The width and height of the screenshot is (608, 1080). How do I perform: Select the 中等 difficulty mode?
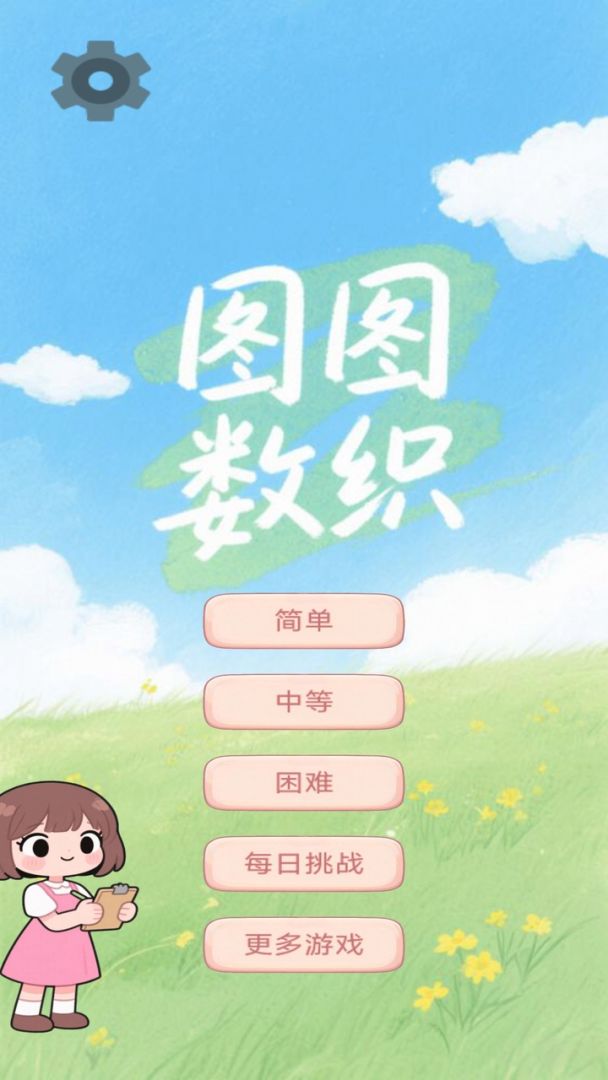304,702
